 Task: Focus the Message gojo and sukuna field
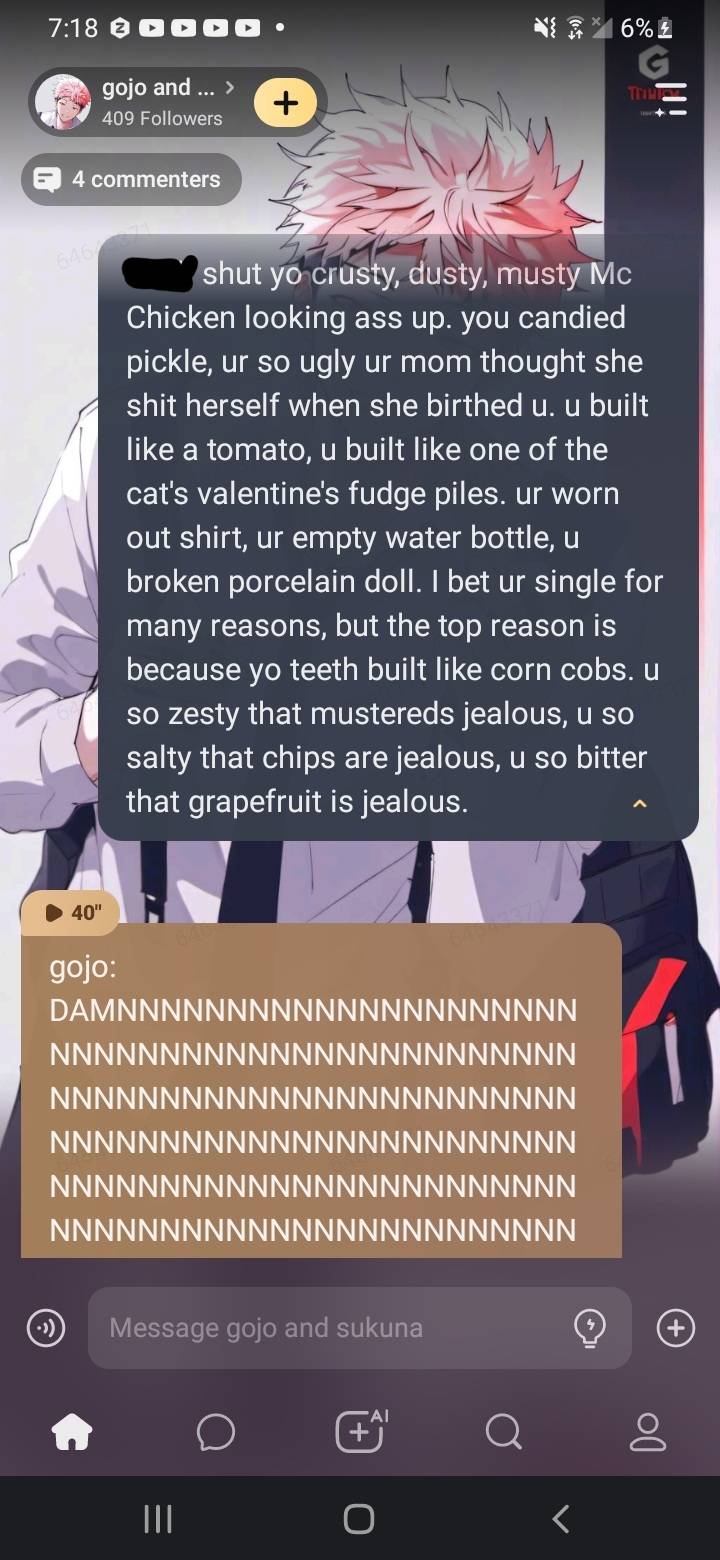tap(330, 1328)
